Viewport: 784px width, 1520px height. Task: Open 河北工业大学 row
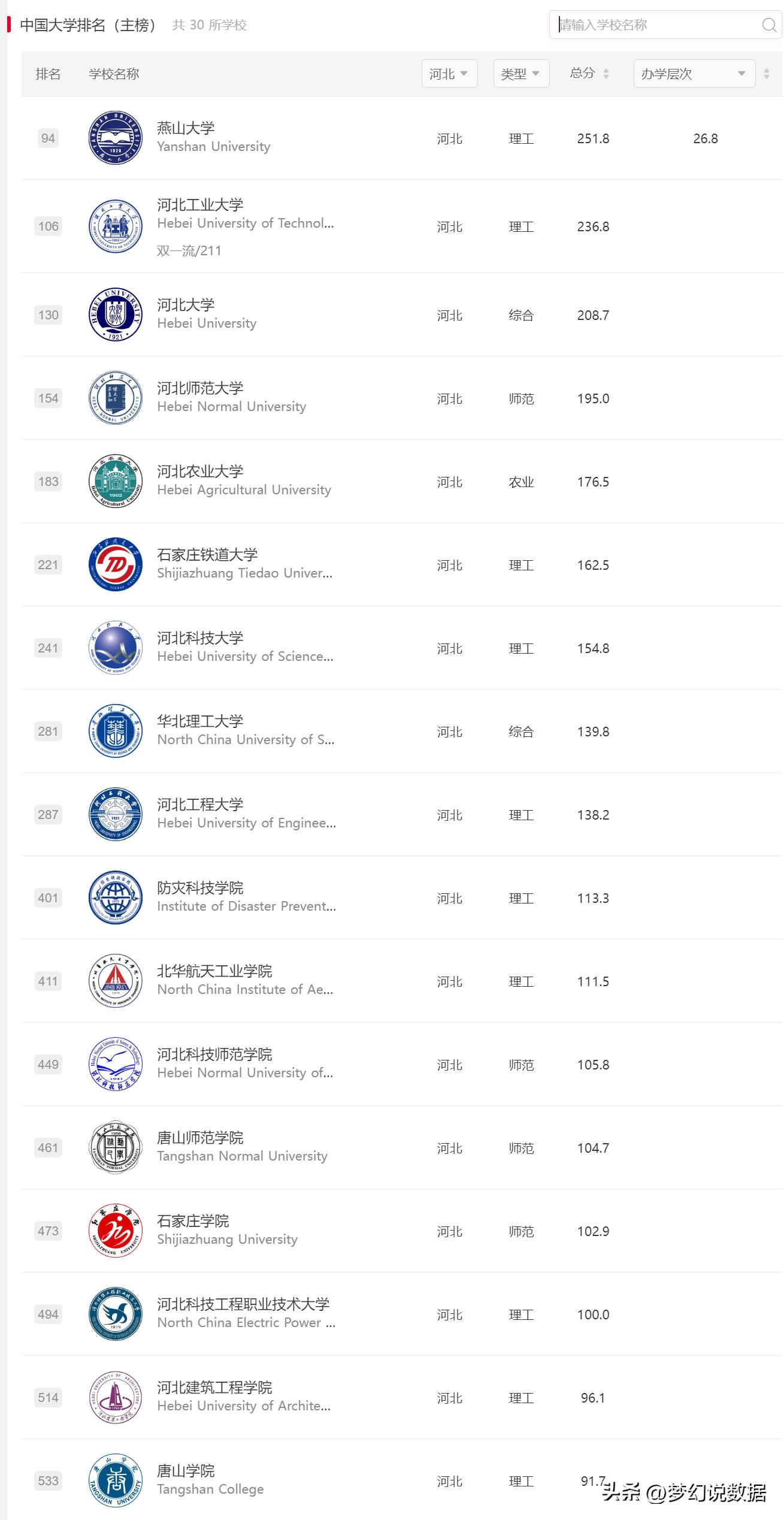click(x=401, y=226)
